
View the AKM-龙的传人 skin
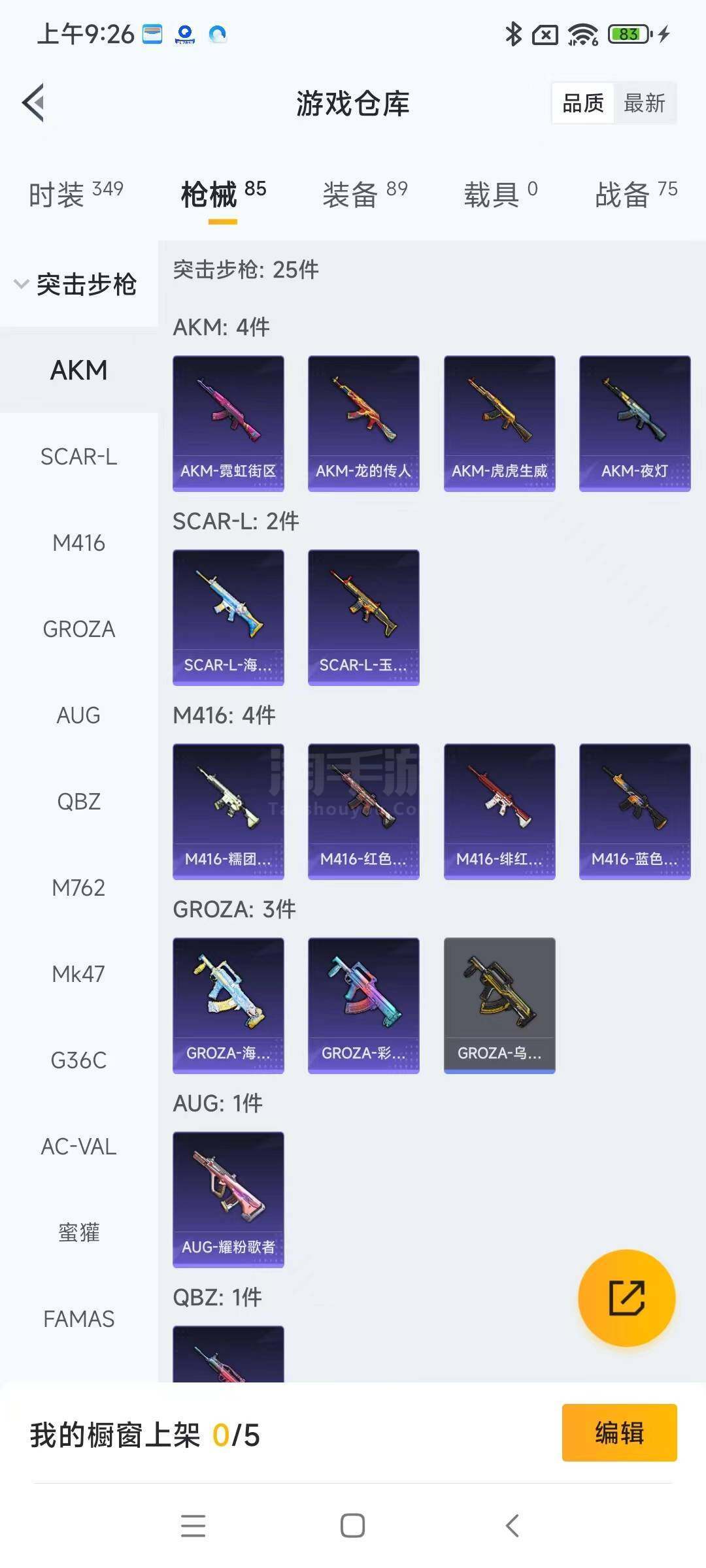click(363, 423)
